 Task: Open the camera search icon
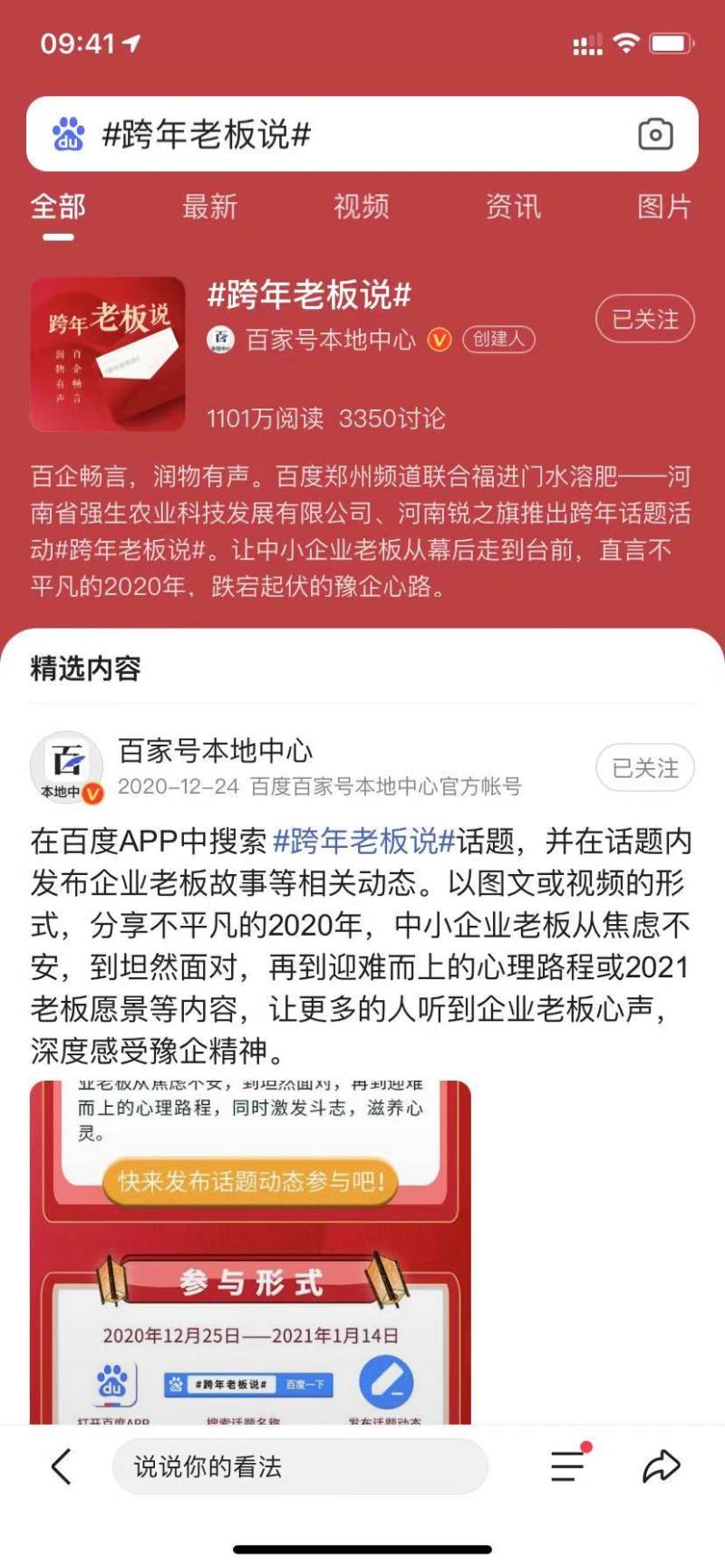[x=654, y=135]
